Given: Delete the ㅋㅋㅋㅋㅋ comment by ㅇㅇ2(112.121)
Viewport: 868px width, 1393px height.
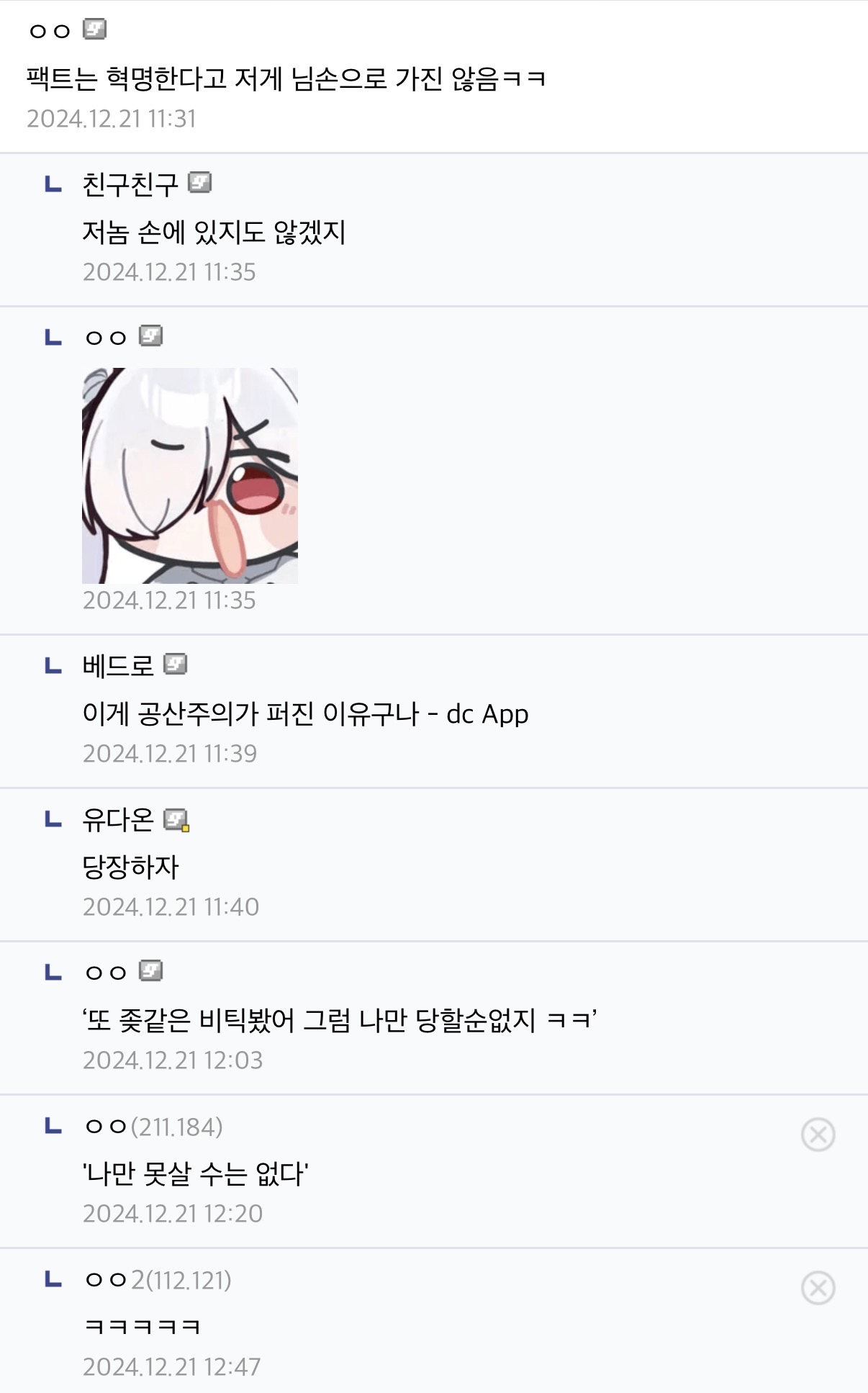Looking at the screenshot, I should [818, 1288].
